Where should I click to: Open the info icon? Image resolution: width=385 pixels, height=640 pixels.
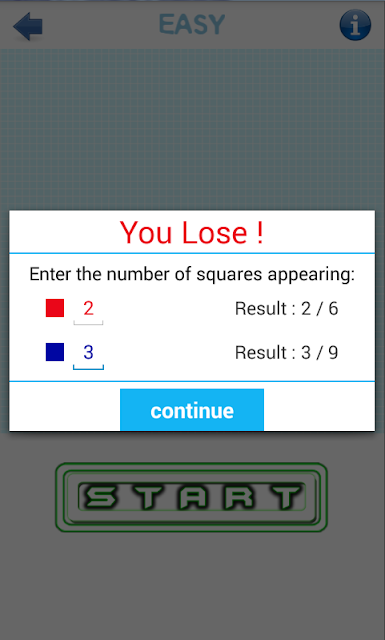pos(355,26)
